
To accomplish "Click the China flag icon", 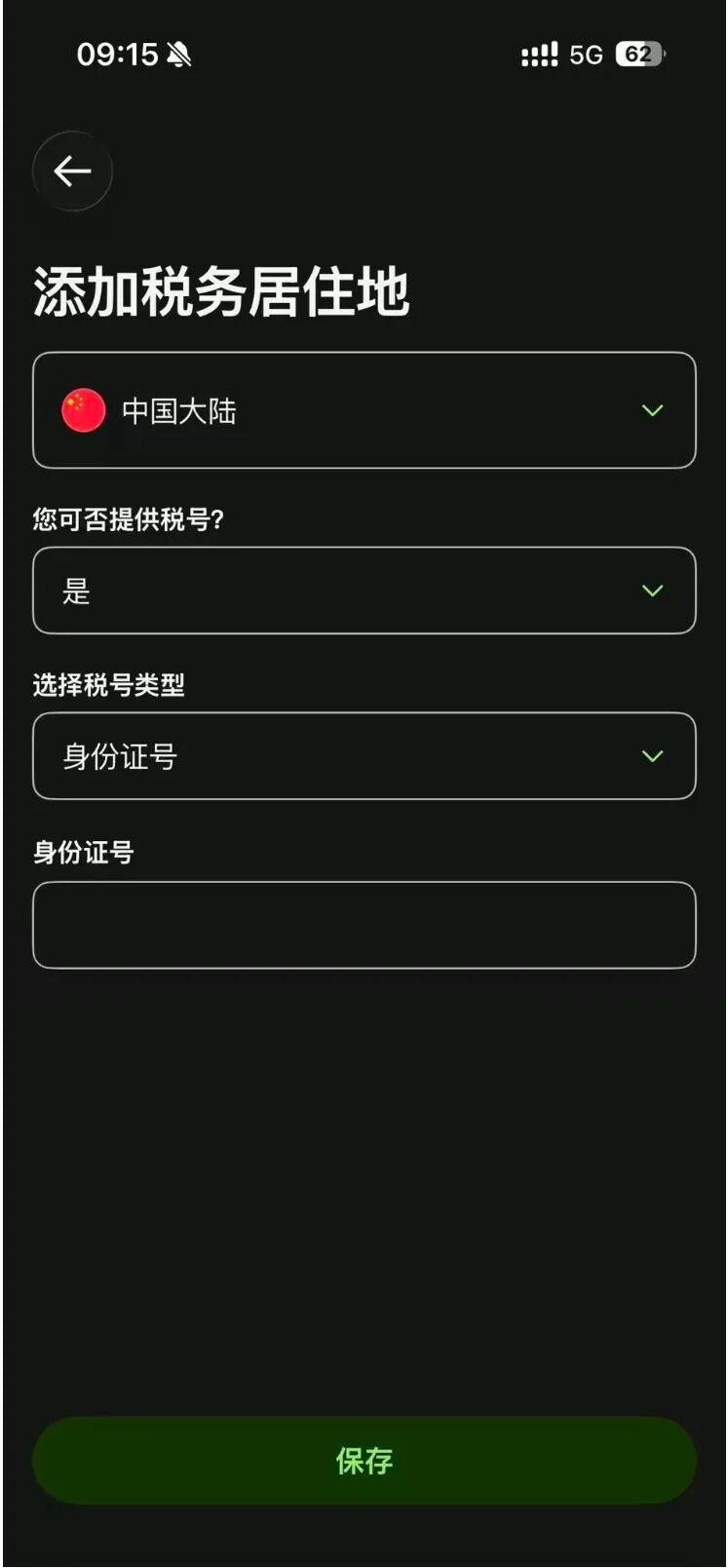I will (84, 410).
